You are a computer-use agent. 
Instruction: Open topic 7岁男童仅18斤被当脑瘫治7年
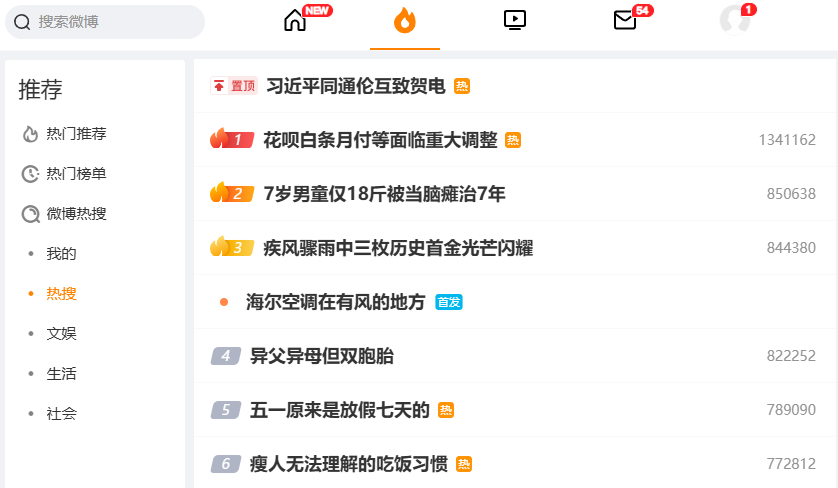pyautogui.click(x=384, y=194)
